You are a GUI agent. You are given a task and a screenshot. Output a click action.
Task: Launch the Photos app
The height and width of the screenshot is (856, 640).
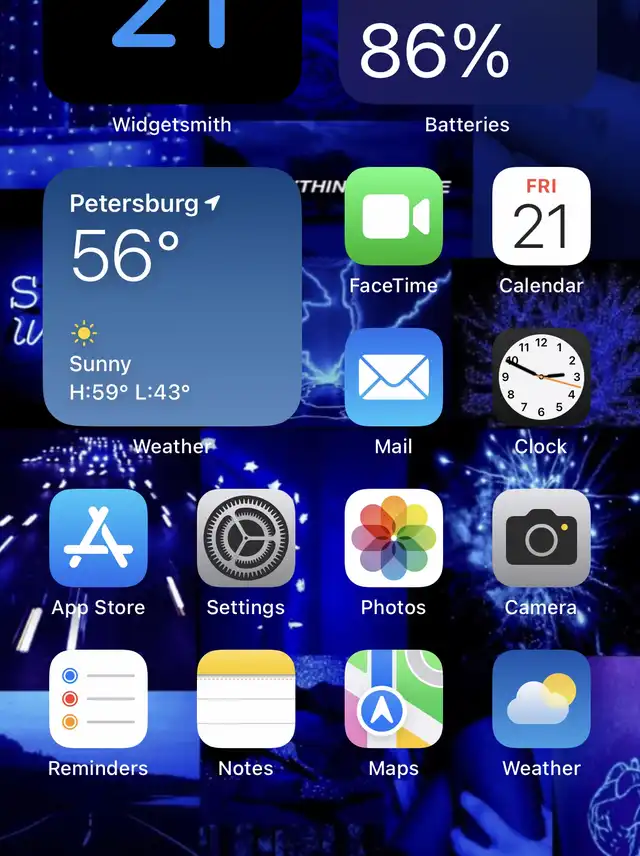point(393,538)
